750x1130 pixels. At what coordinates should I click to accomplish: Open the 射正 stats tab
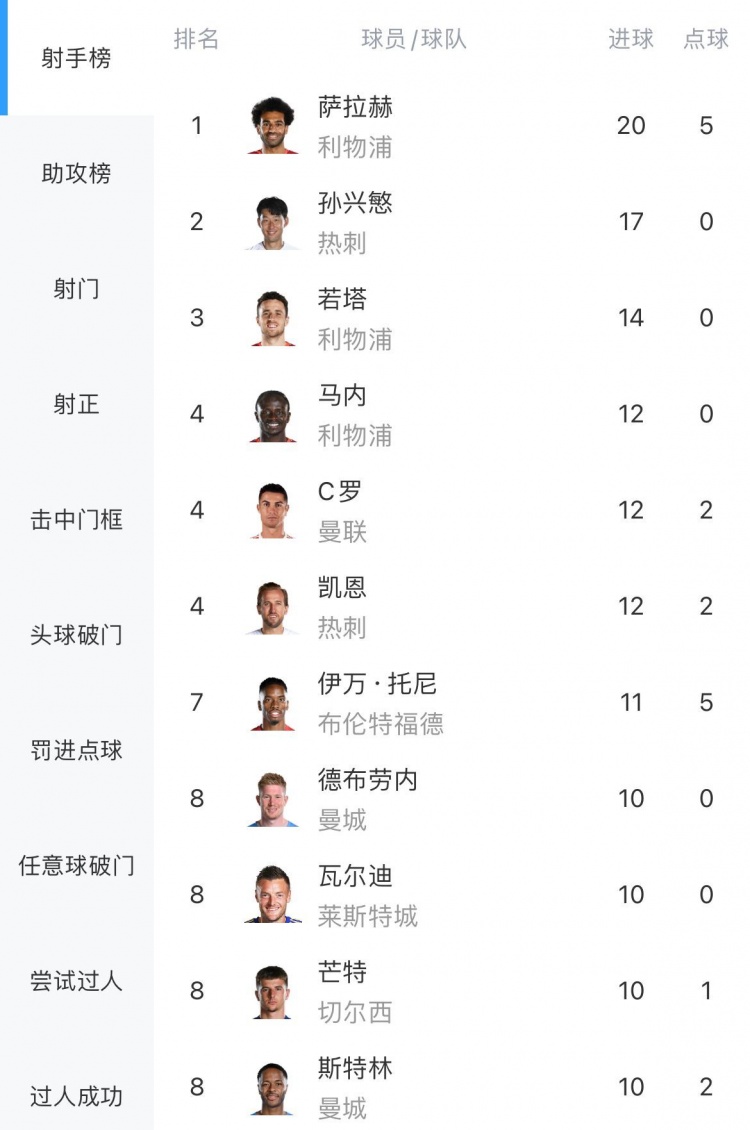(76, 405)
